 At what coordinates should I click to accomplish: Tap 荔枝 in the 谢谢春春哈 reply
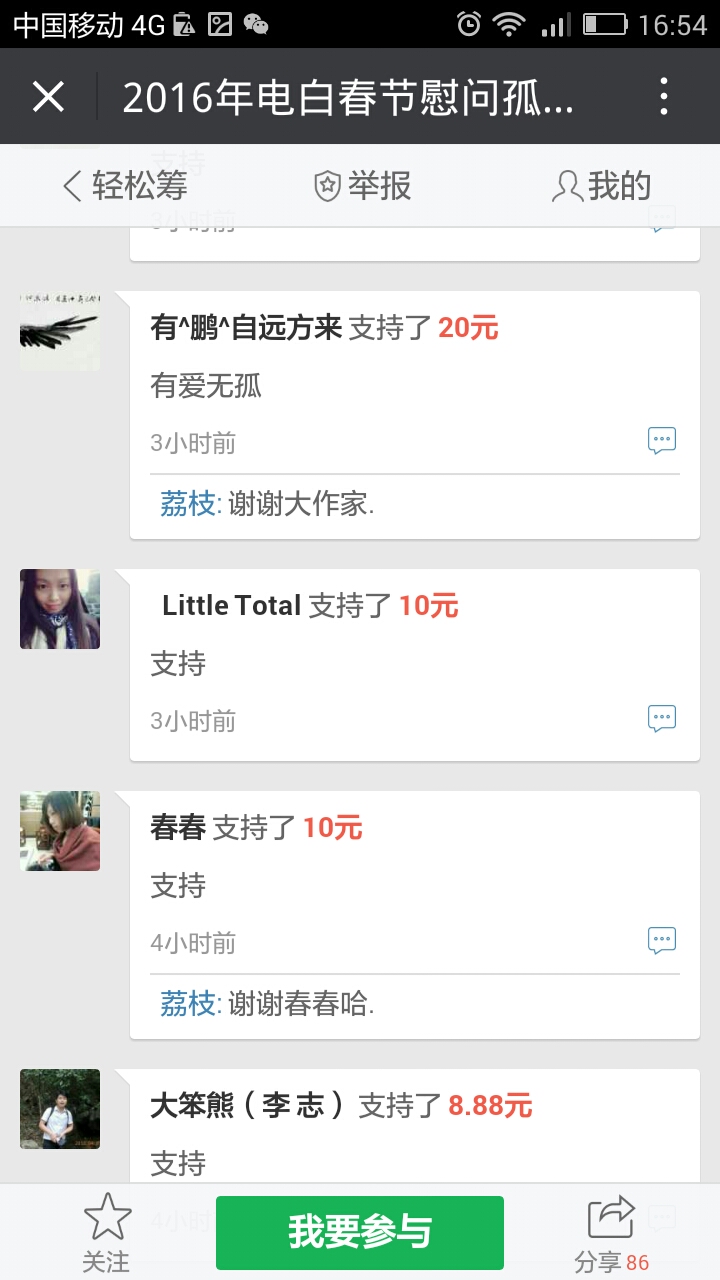tap(187, 1003)
